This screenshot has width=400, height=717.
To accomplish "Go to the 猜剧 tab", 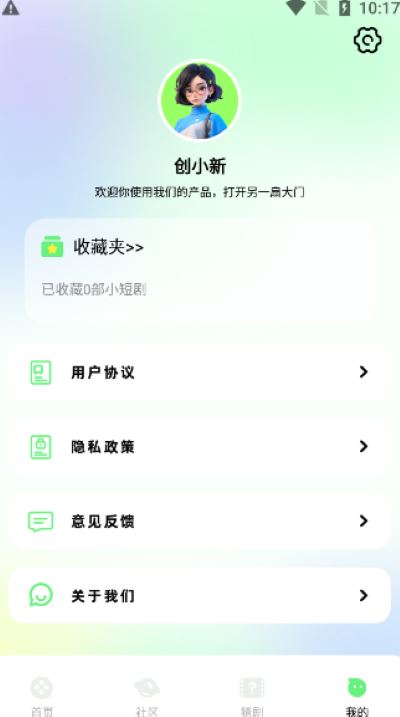I will tap(252, 696).
